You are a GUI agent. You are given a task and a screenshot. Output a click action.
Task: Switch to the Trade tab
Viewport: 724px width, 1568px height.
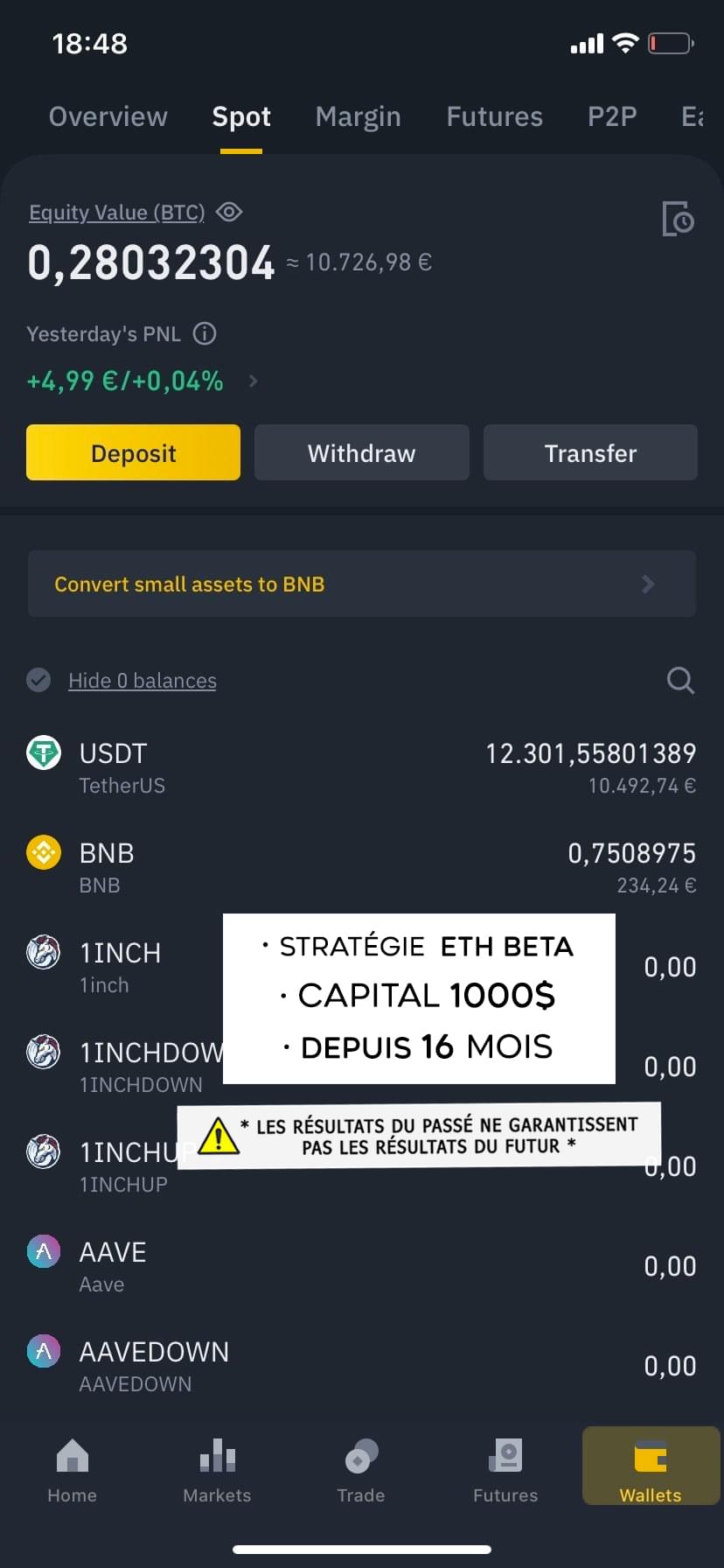tap(361, 1470)
